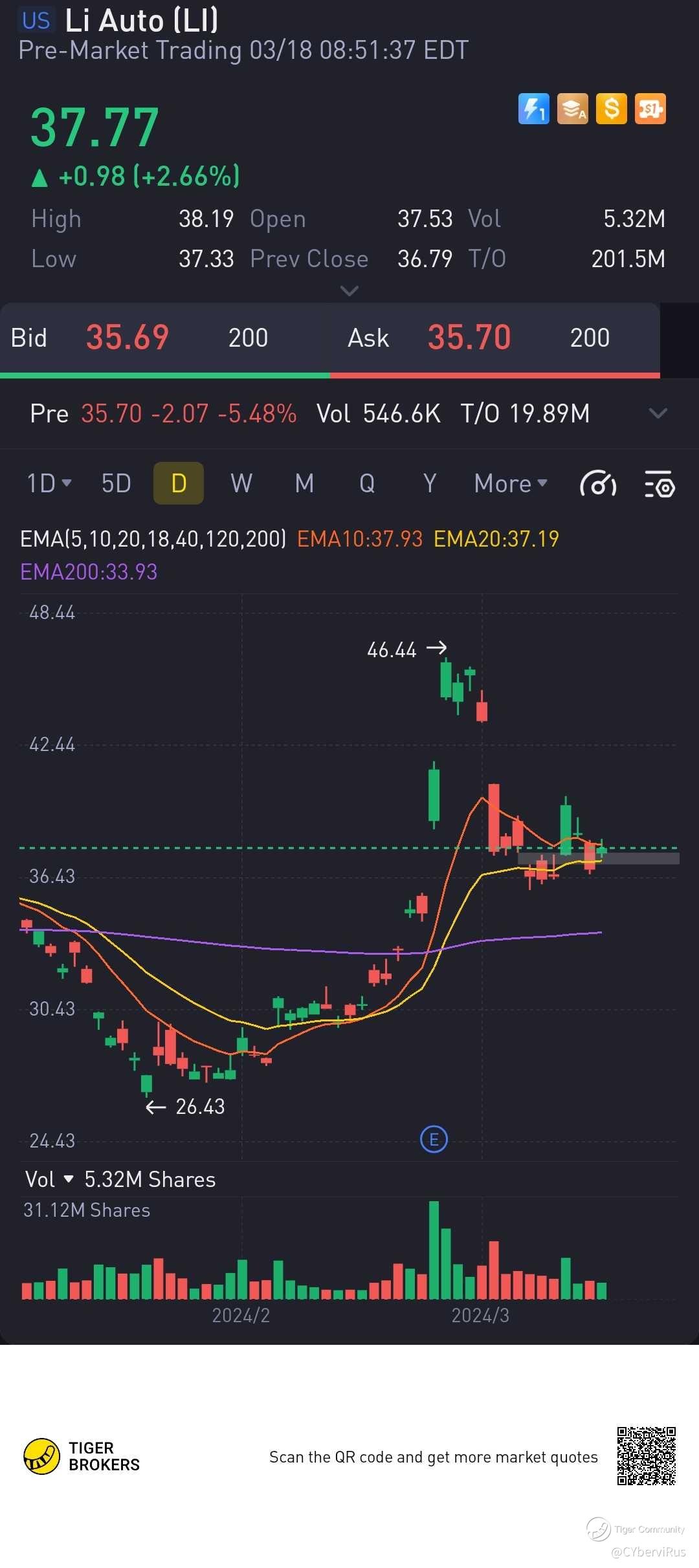Select the daily D chart tab

[x=179, y=484]
